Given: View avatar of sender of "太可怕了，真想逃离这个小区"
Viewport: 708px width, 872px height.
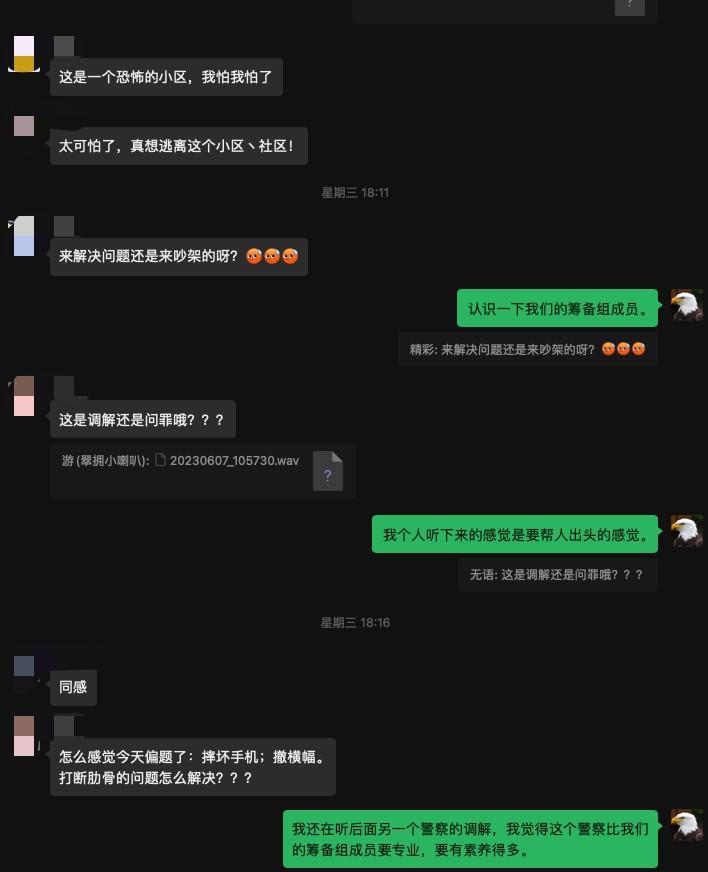Looking at the screenshot, I should 24,126.
